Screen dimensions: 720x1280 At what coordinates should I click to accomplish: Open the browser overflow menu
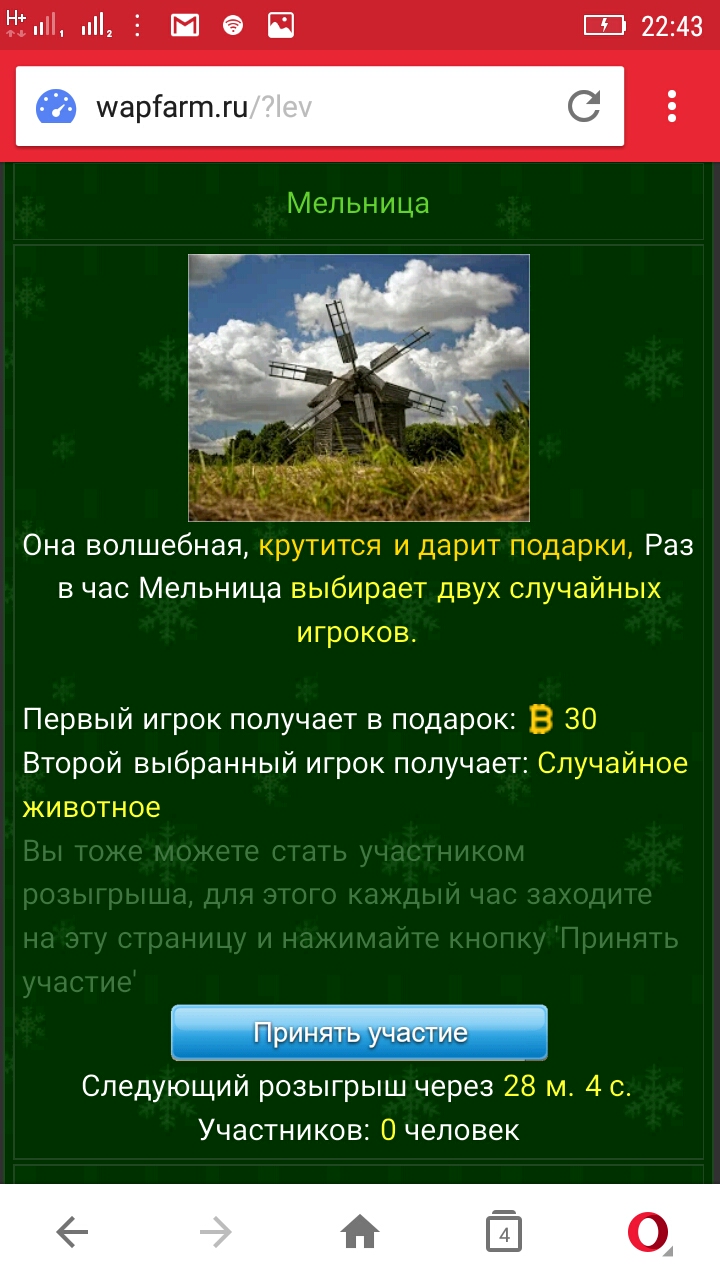pos(672,106)
